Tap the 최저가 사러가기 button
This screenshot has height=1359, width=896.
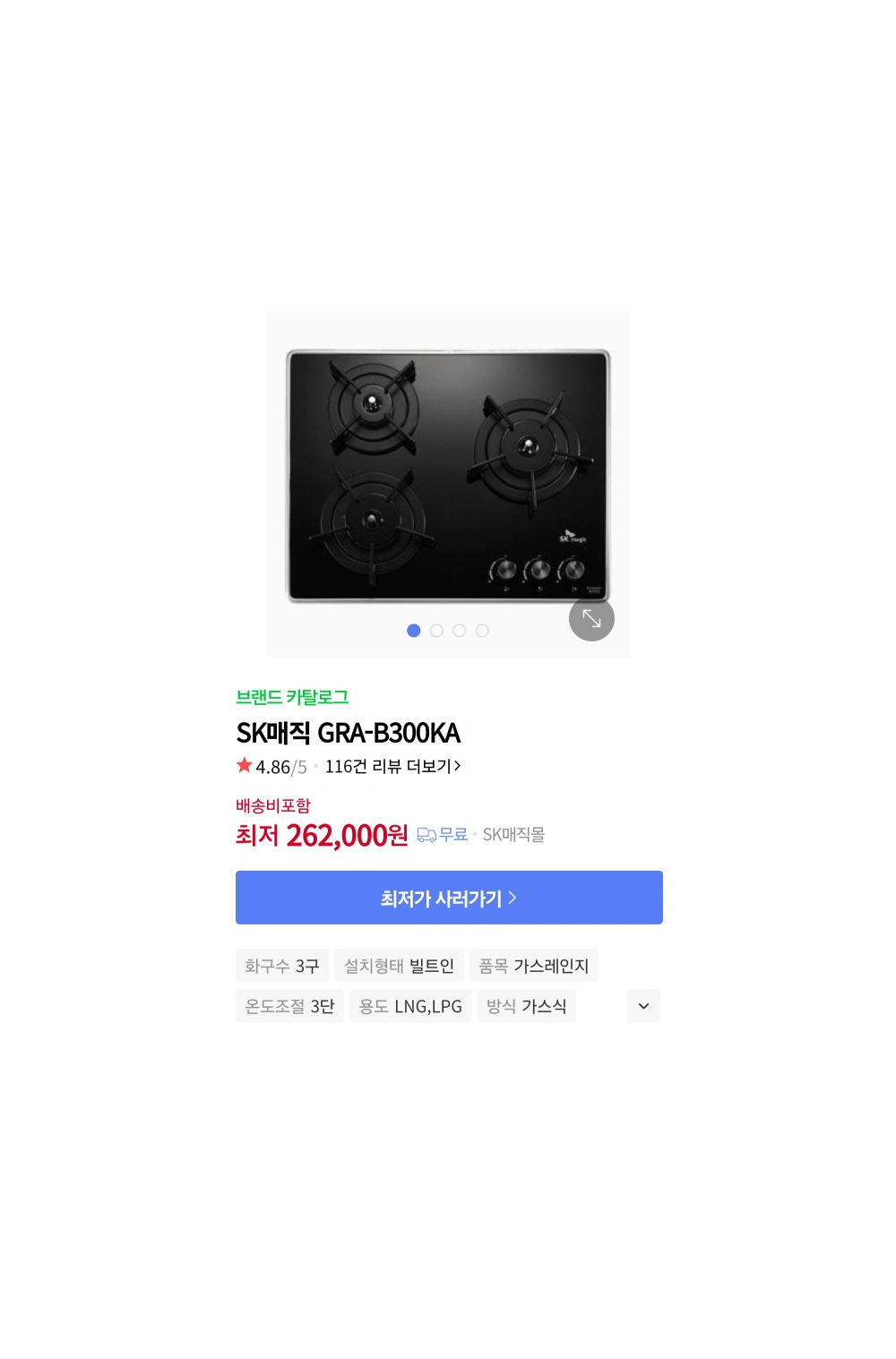(449, 898)
